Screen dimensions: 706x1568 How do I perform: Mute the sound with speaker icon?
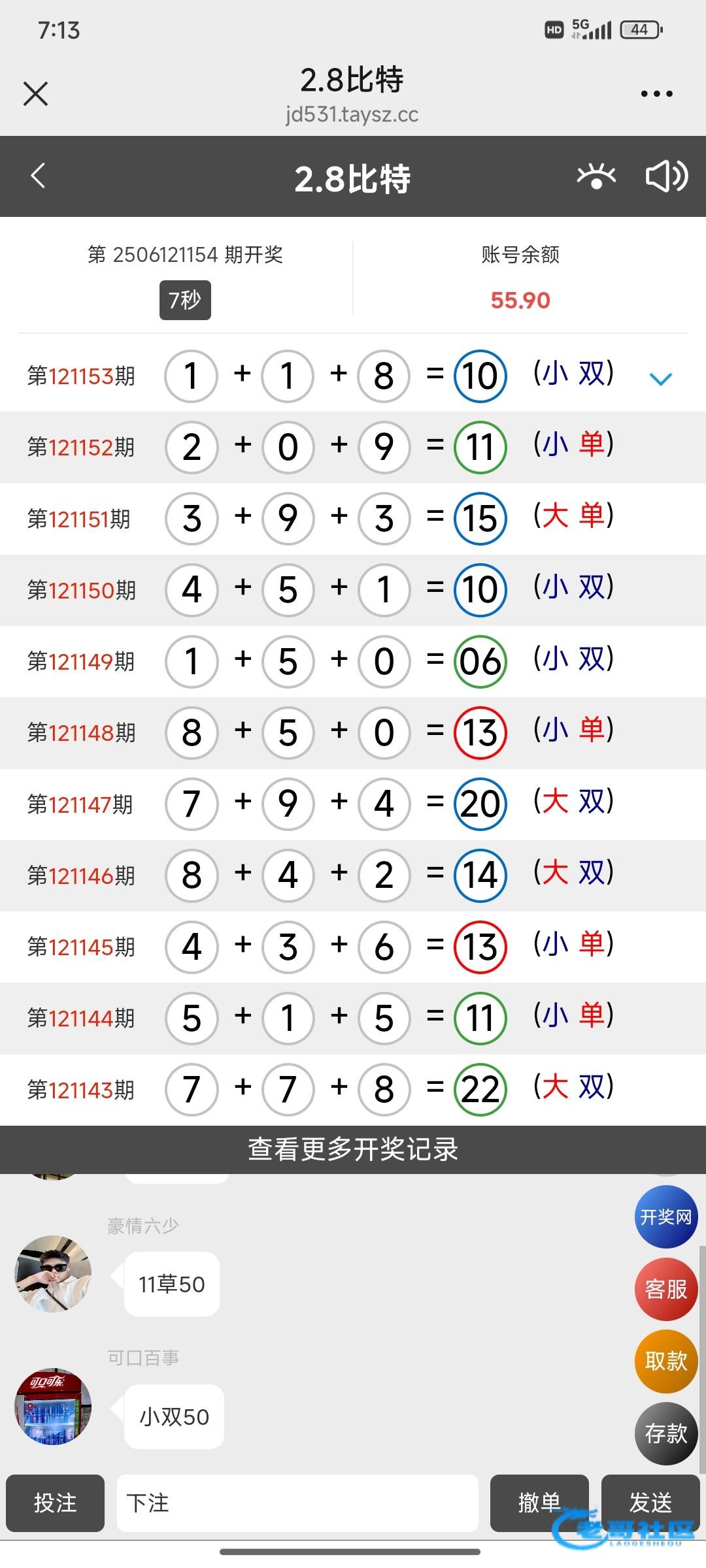[667, 176]
